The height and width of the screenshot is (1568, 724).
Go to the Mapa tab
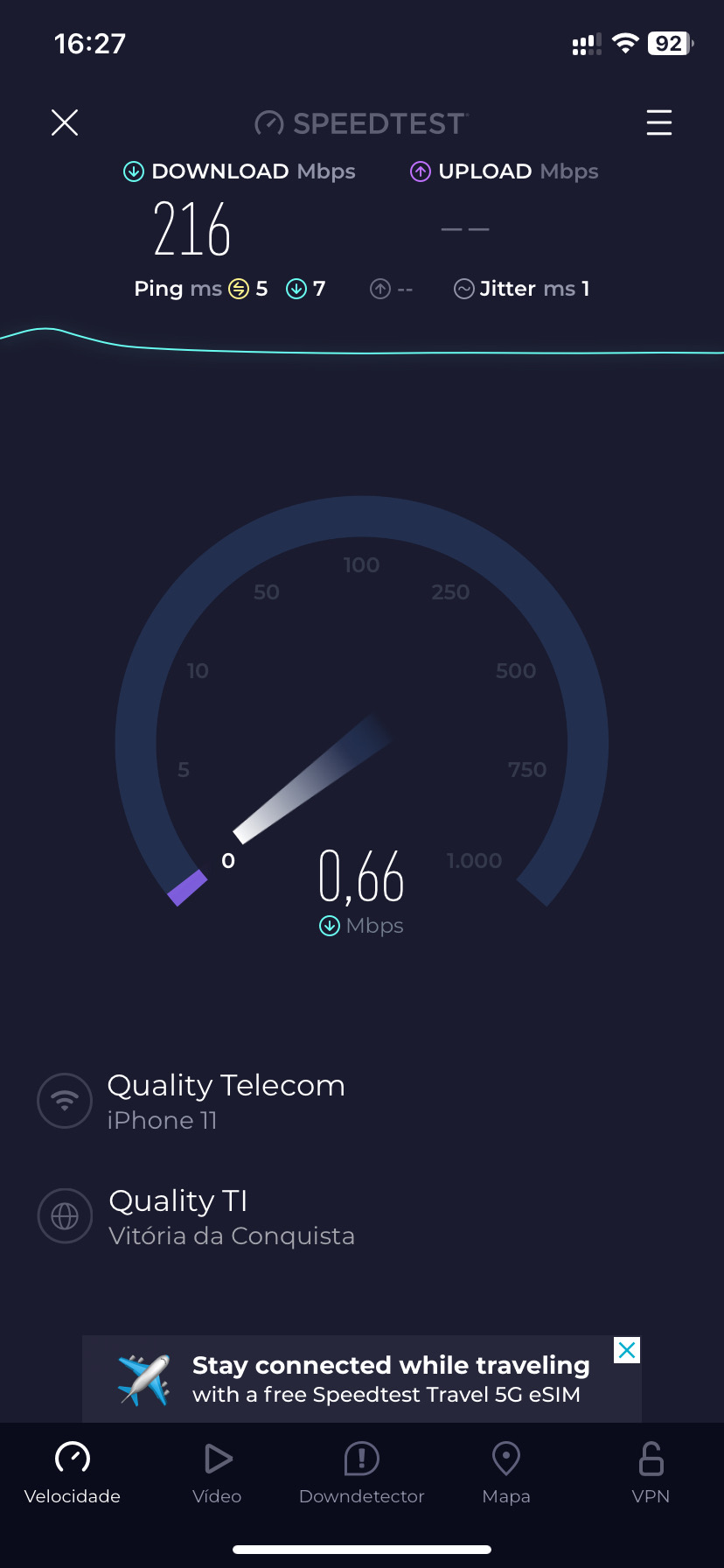[x=506, y=1473]
